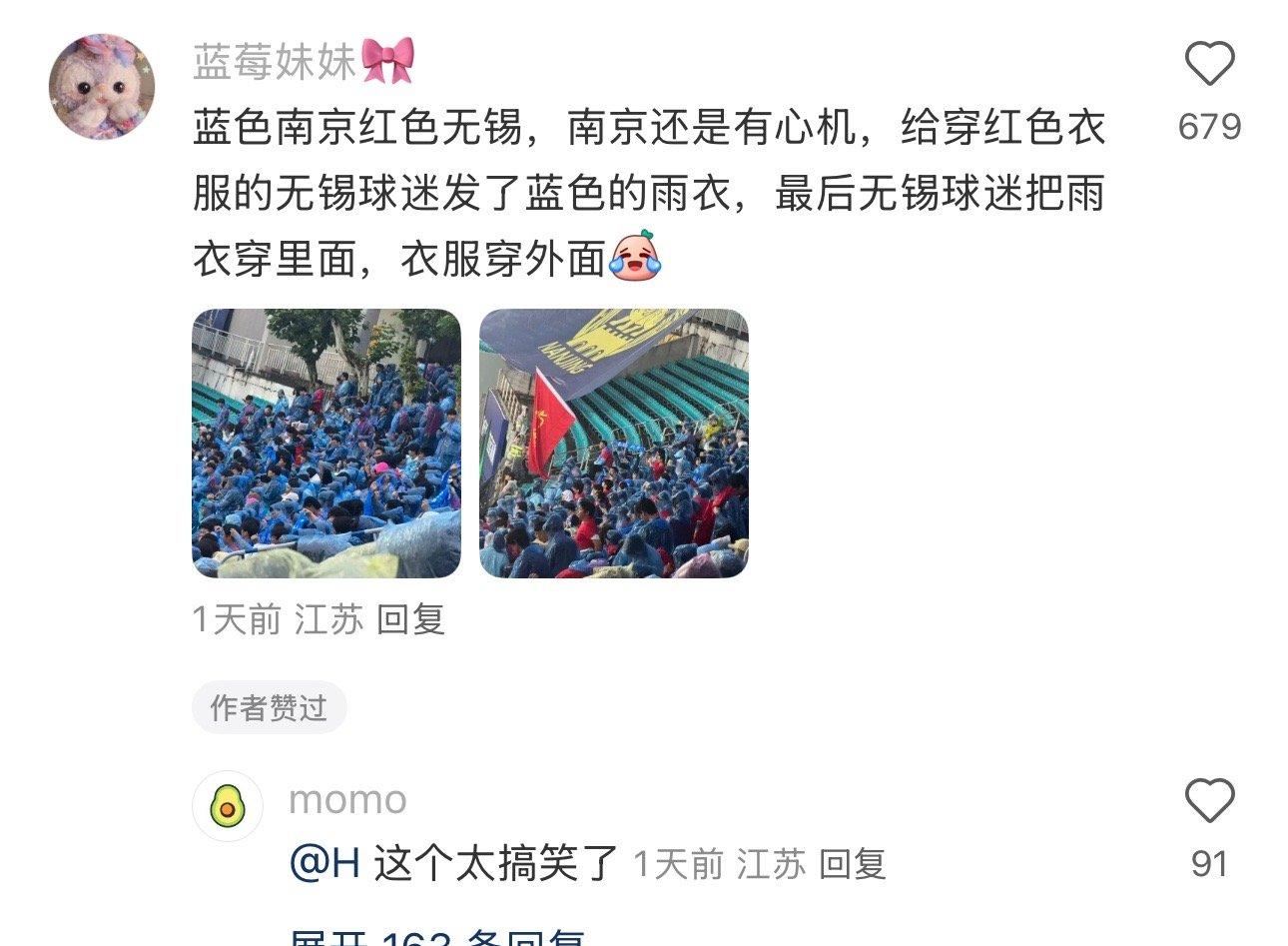Reply to momo's comment

852,864
